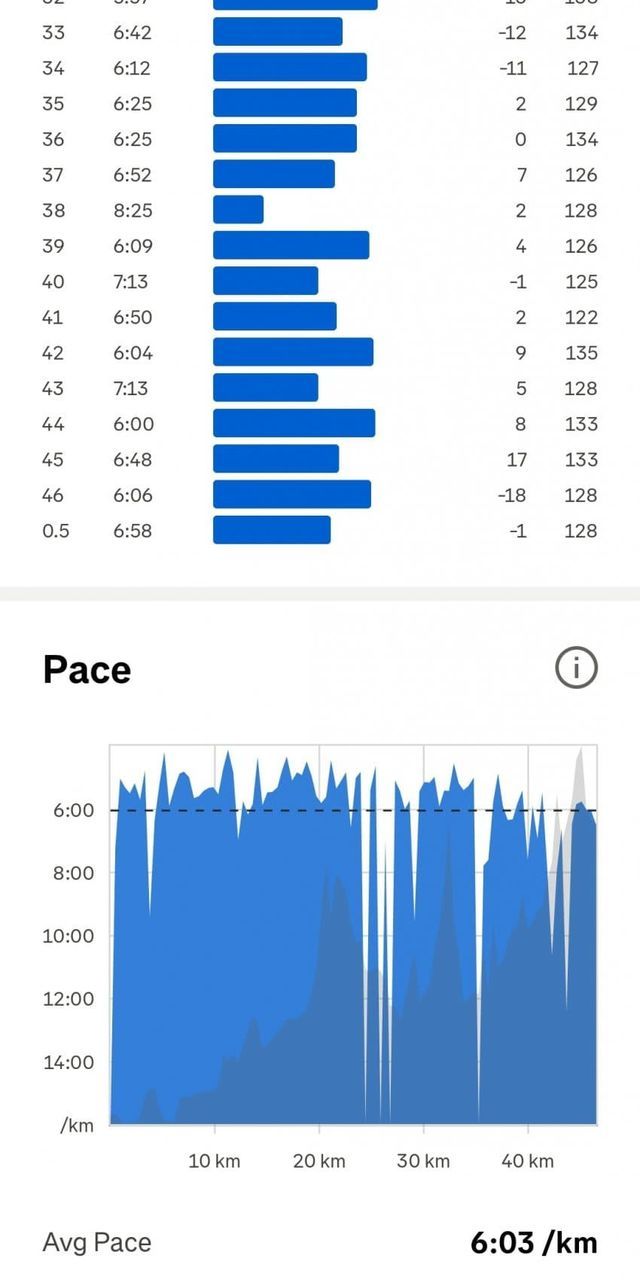Screen dimensions: 640x1280
Task: Open the Pace info icon
Action: 576,668
